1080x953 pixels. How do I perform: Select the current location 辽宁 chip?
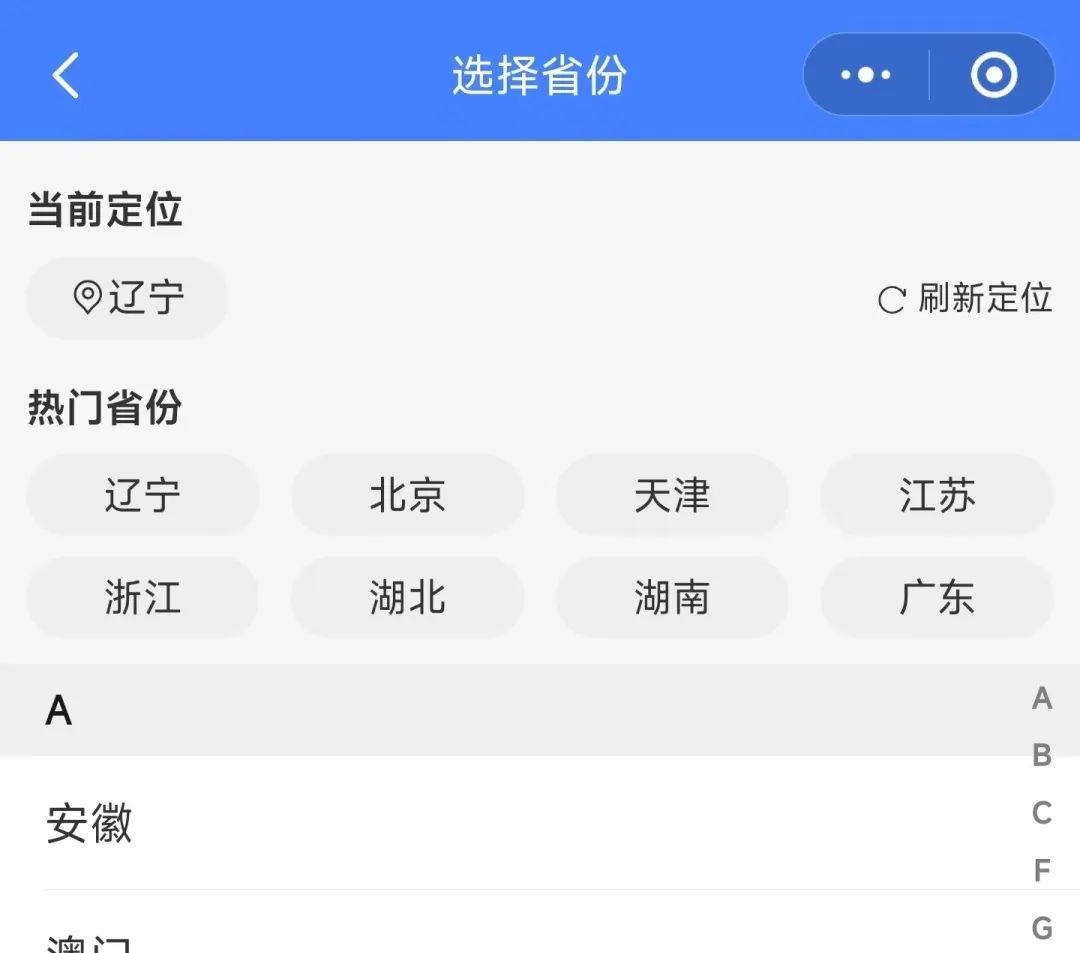(x=127, y=298)
